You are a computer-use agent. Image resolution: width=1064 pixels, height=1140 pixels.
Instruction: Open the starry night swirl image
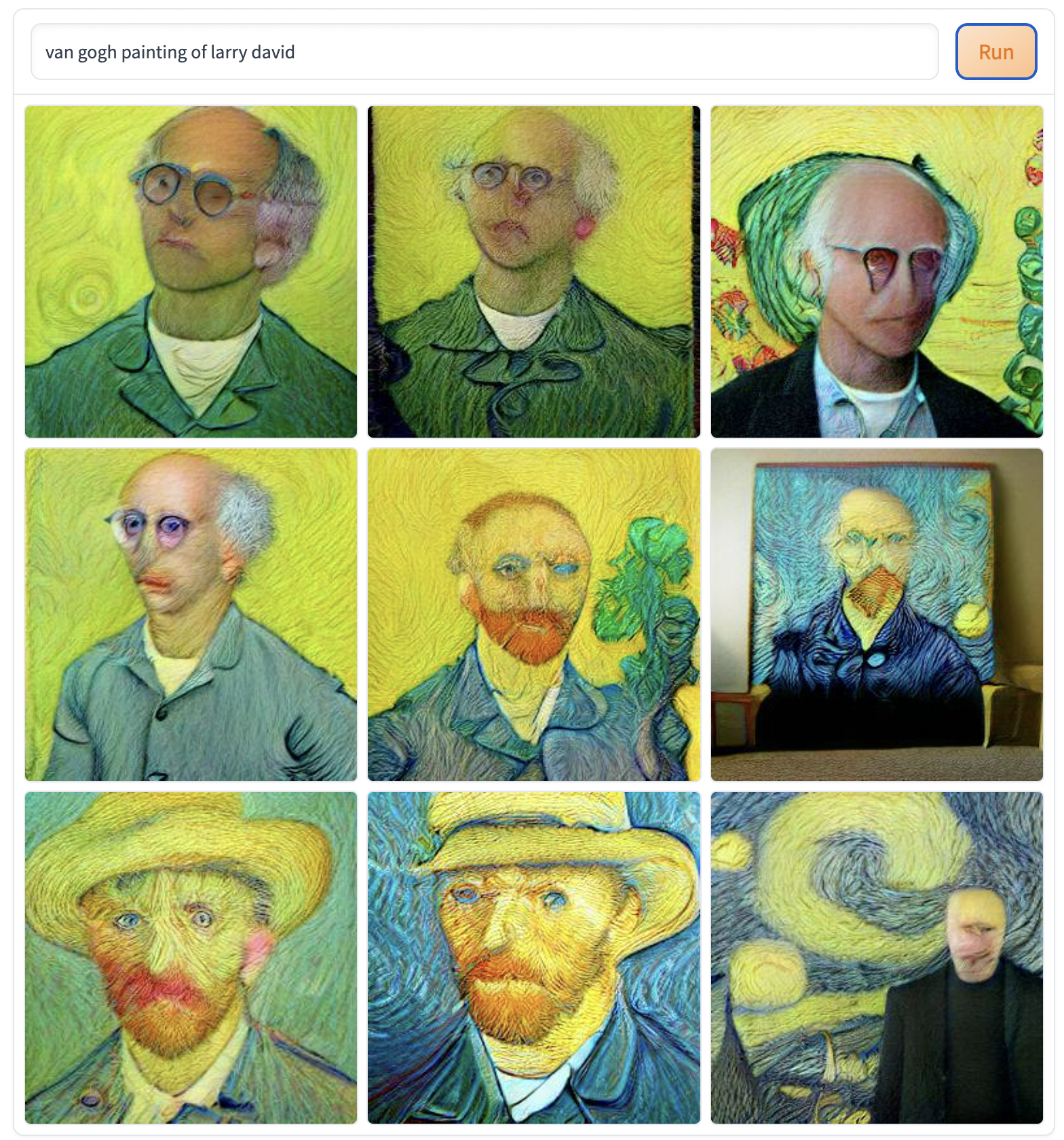coord(876,957)
